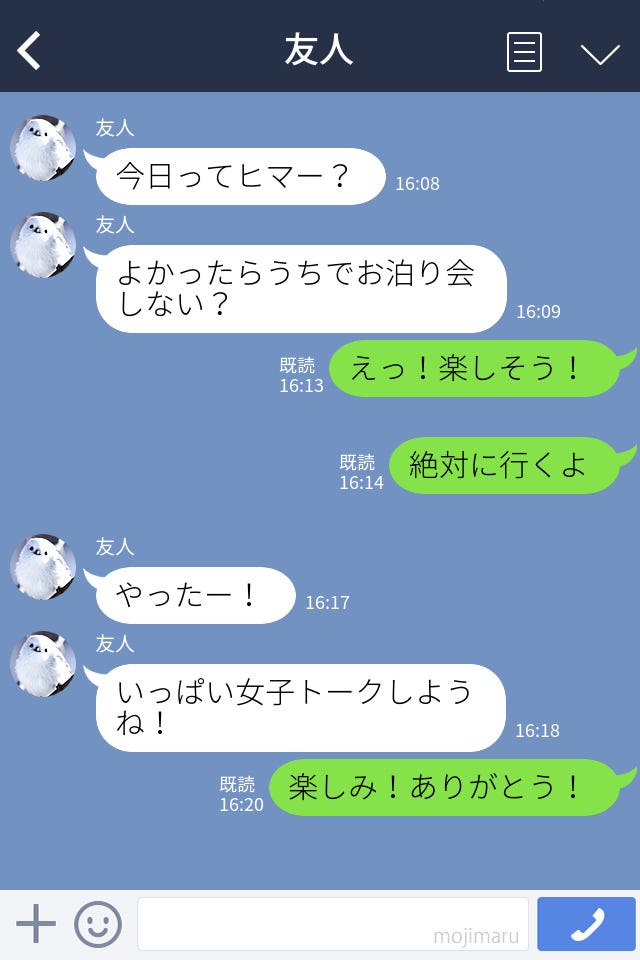Open friend's profile picture beside 今日ってヒマー？

pyautogui.click(x=43, y=149)
